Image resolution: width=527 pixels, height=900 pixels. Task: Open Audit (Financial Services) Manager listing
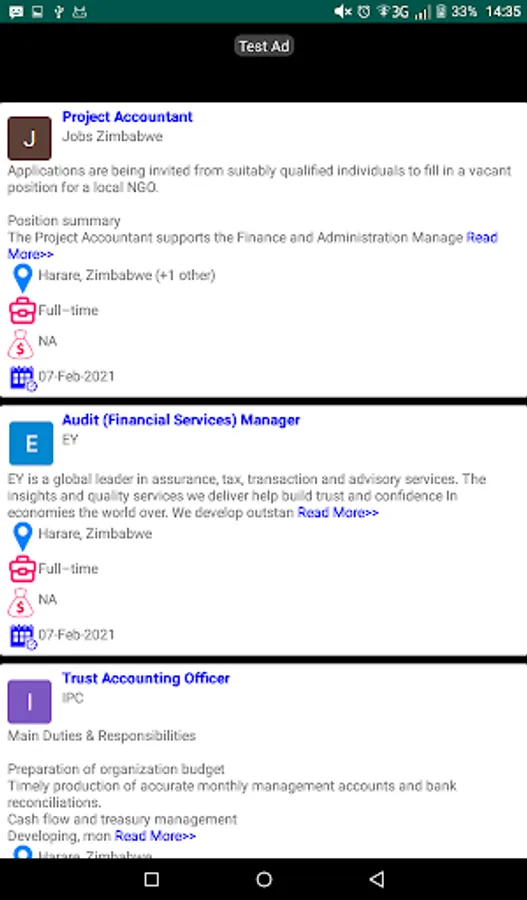click(x=181, y=420)
